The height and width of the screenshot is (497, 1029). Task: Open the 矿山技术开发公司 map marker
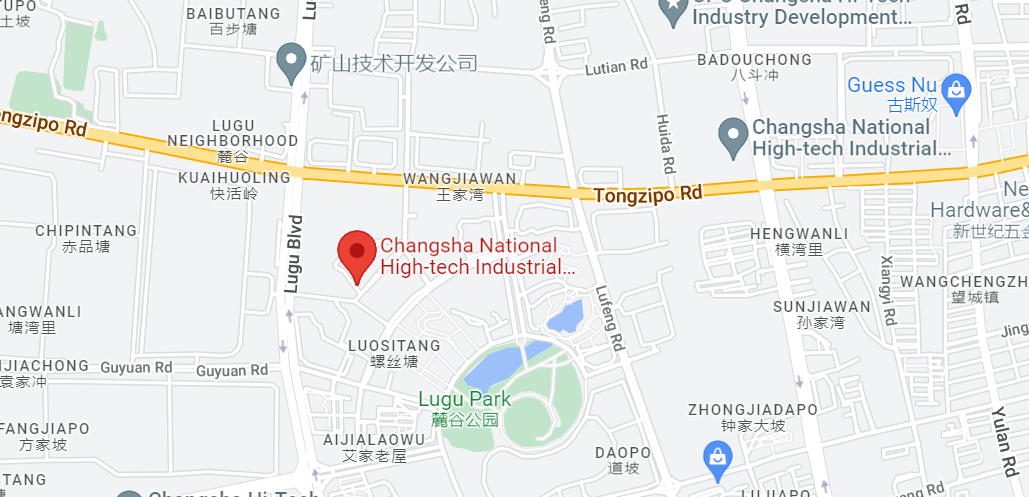[292, 61]
